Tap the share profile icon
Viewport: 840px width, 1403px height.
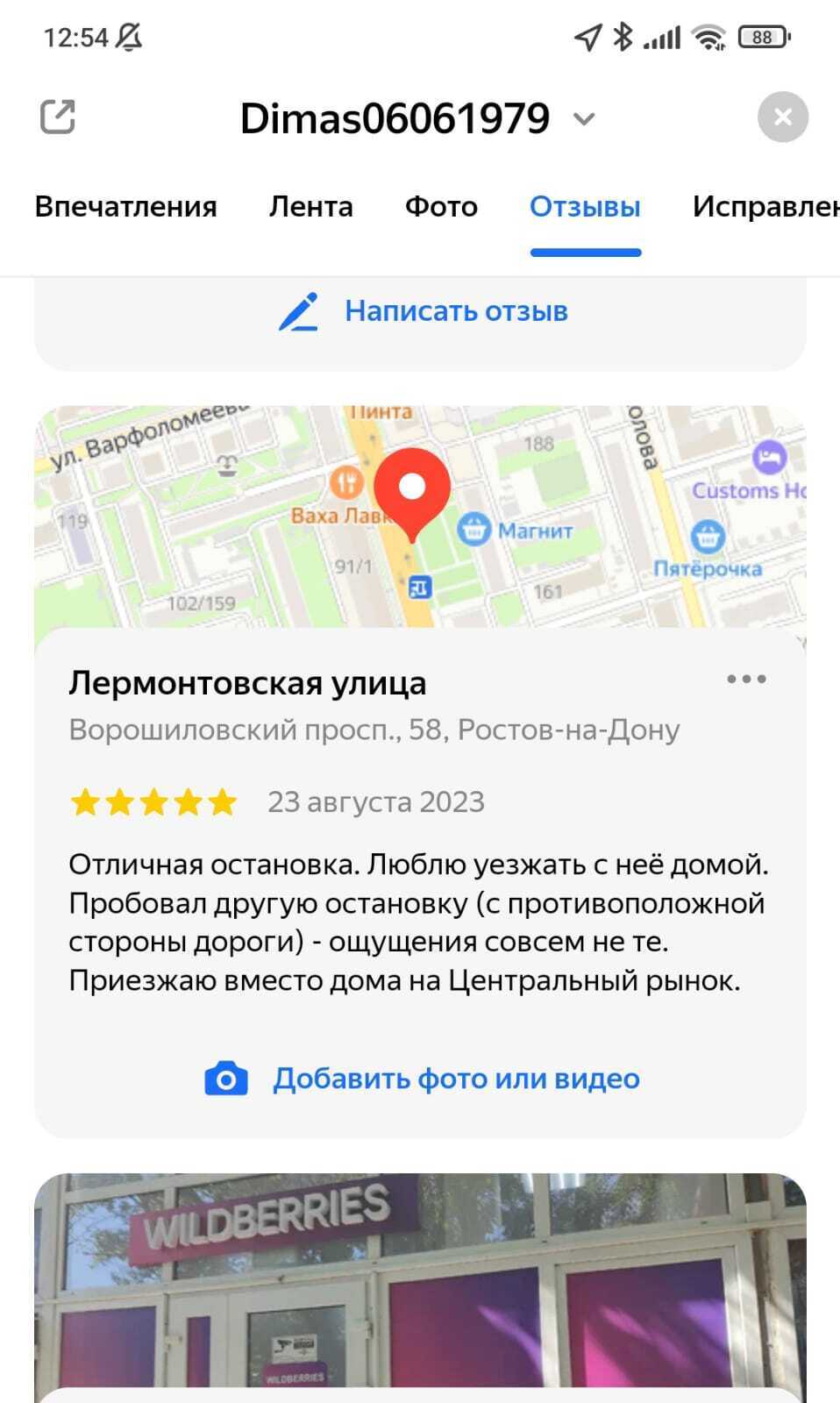pos(58,117)
